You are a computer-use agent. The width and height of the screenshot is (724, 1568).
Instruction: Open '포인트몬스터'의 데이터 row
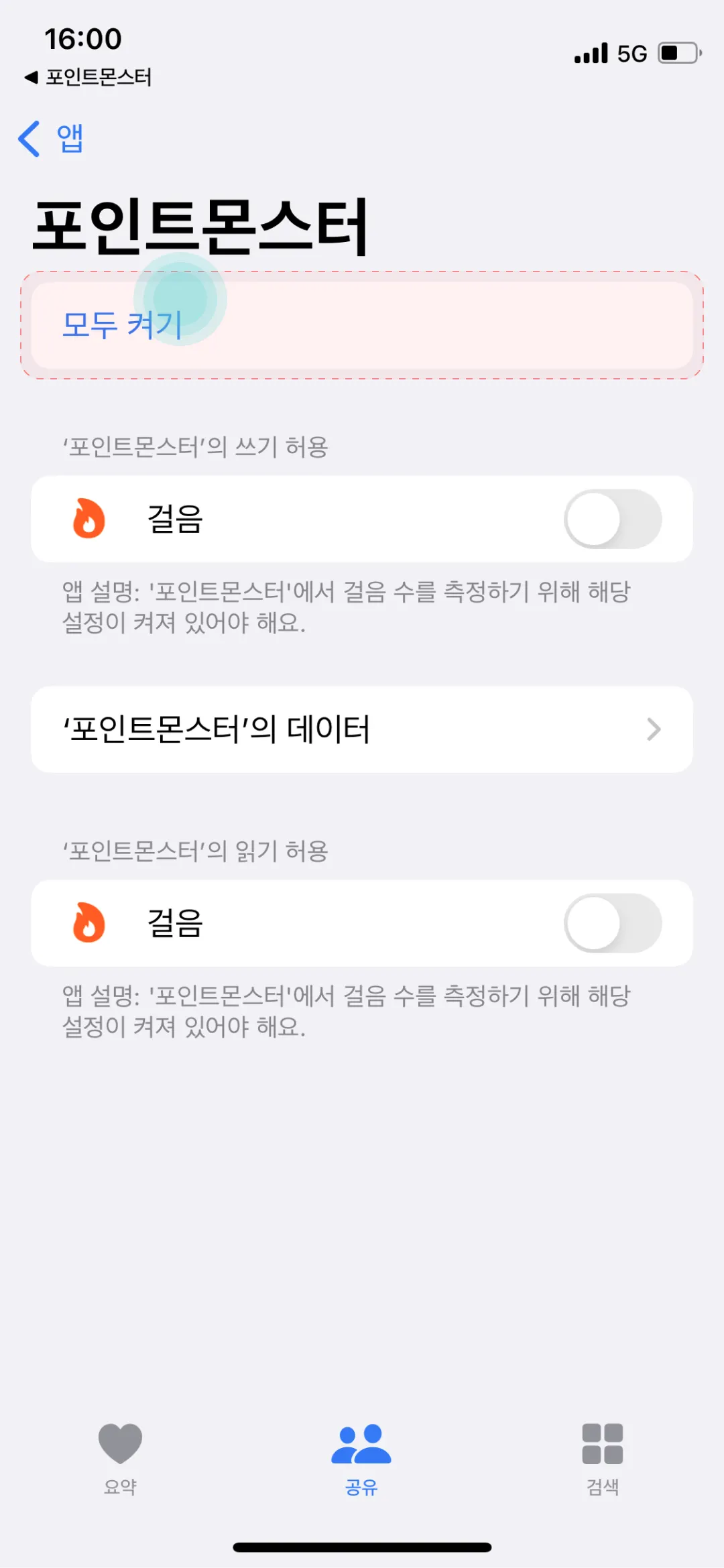coord(362,729)
